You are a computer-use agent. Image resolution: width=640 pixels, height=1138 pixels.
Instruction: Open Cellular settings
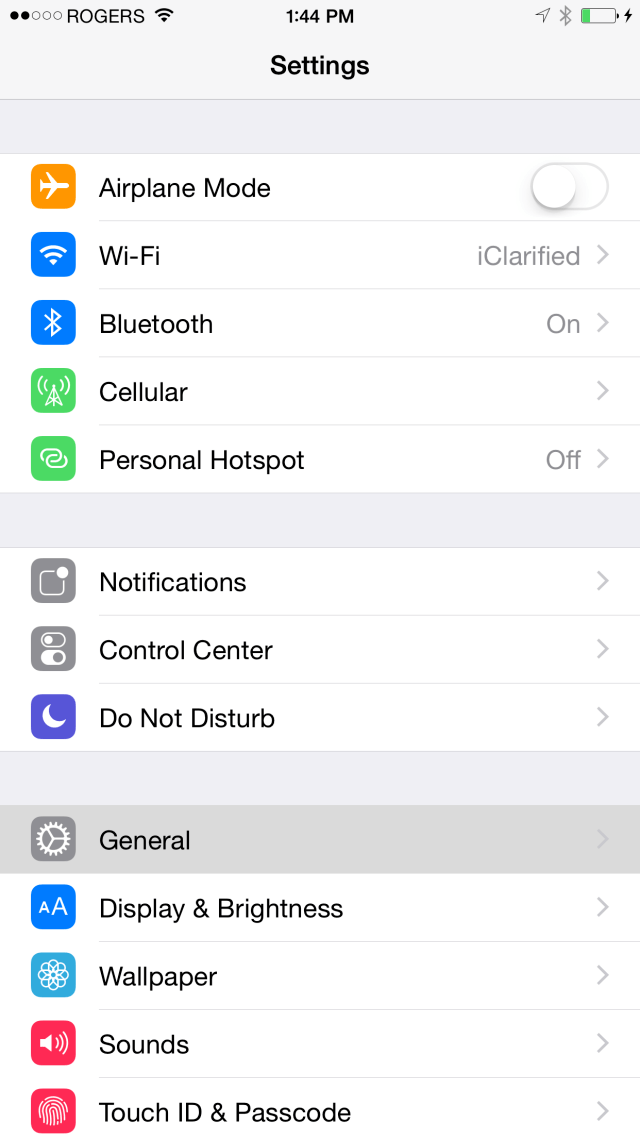pos(320,392)
